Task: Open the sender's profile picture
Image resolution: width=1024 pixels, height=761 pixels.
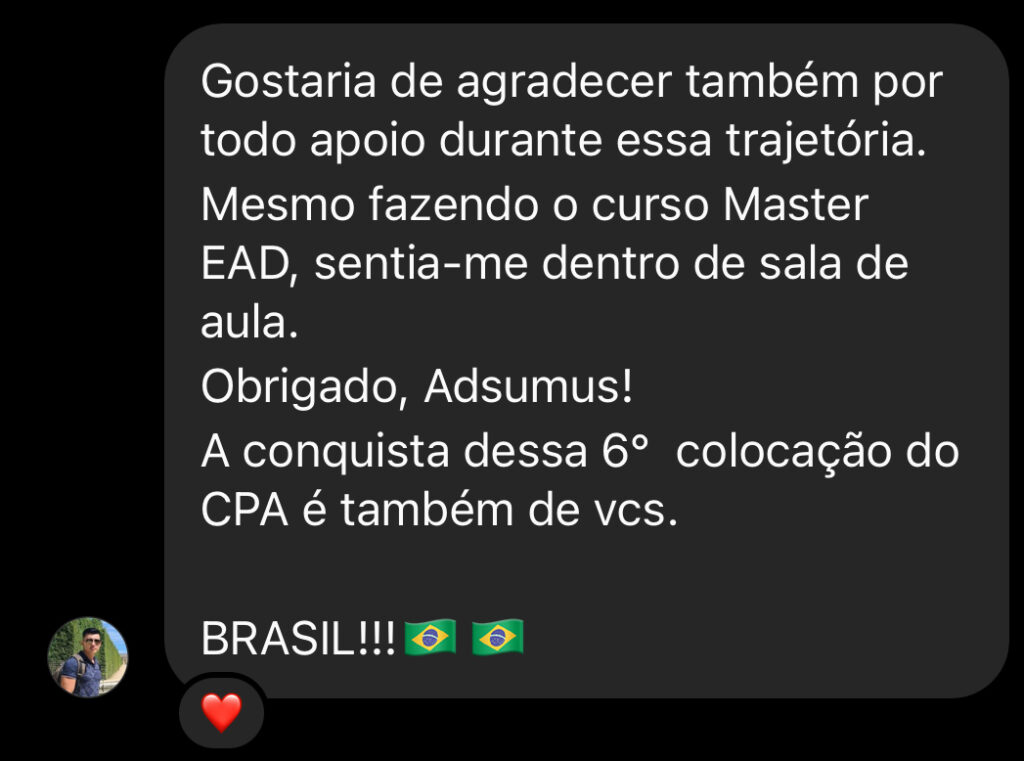Action: point(88,656)
